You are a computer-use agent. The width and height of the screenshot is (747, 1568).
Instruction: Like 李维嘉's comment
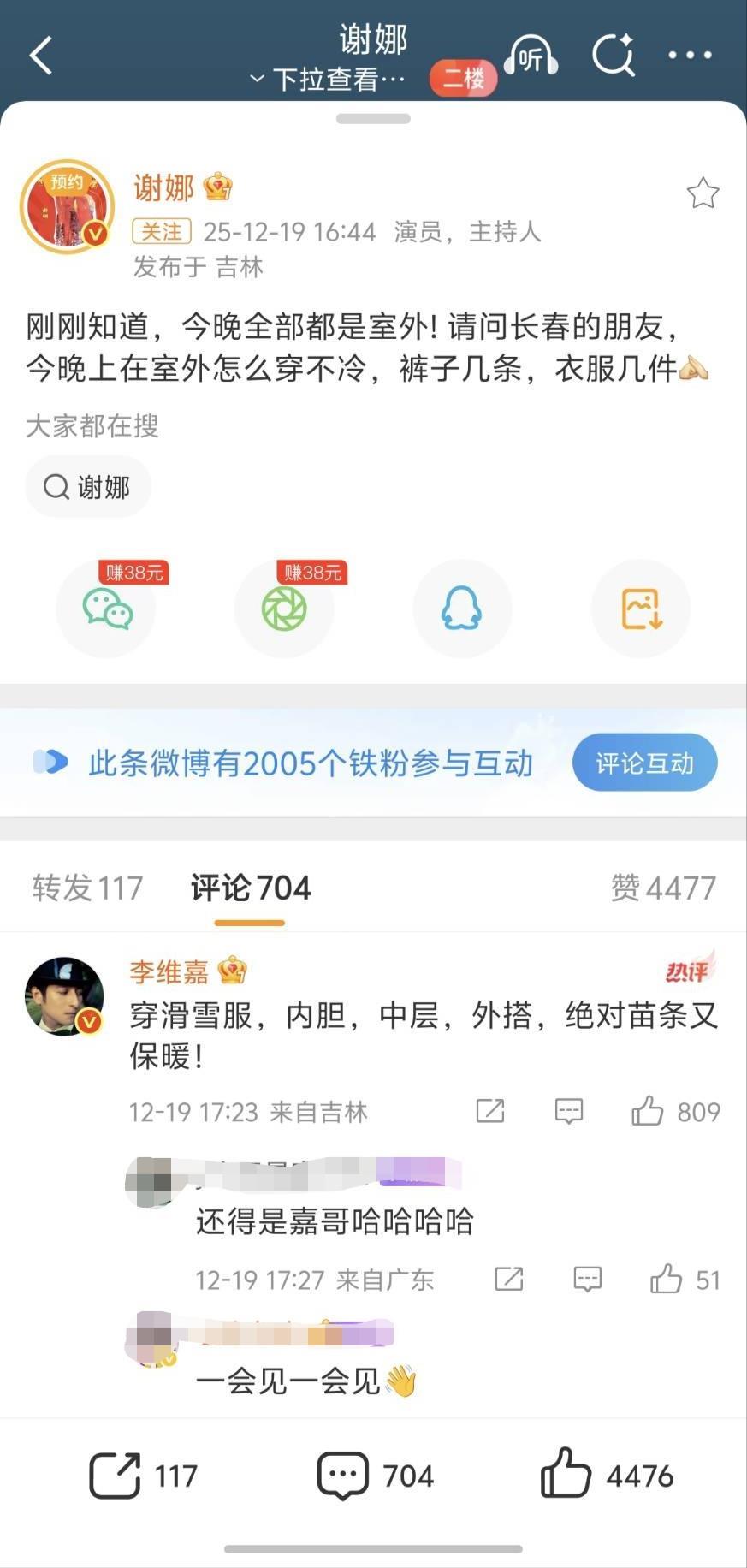pyautogui.click(x=648, y=1111)
